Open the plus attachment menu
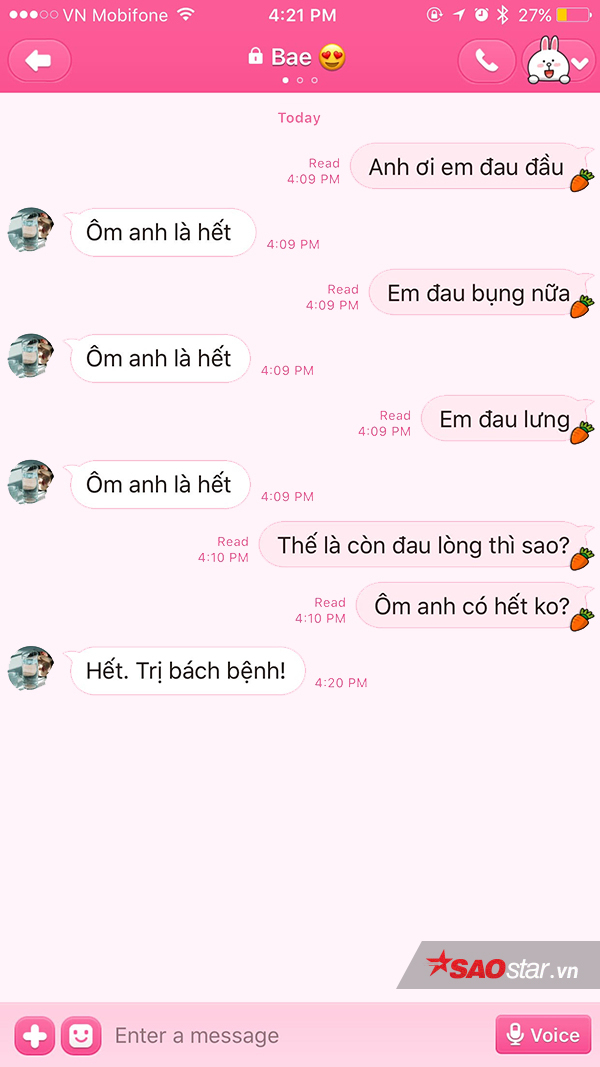This screenshot has width=600, height=1067. pos(35,1035)
